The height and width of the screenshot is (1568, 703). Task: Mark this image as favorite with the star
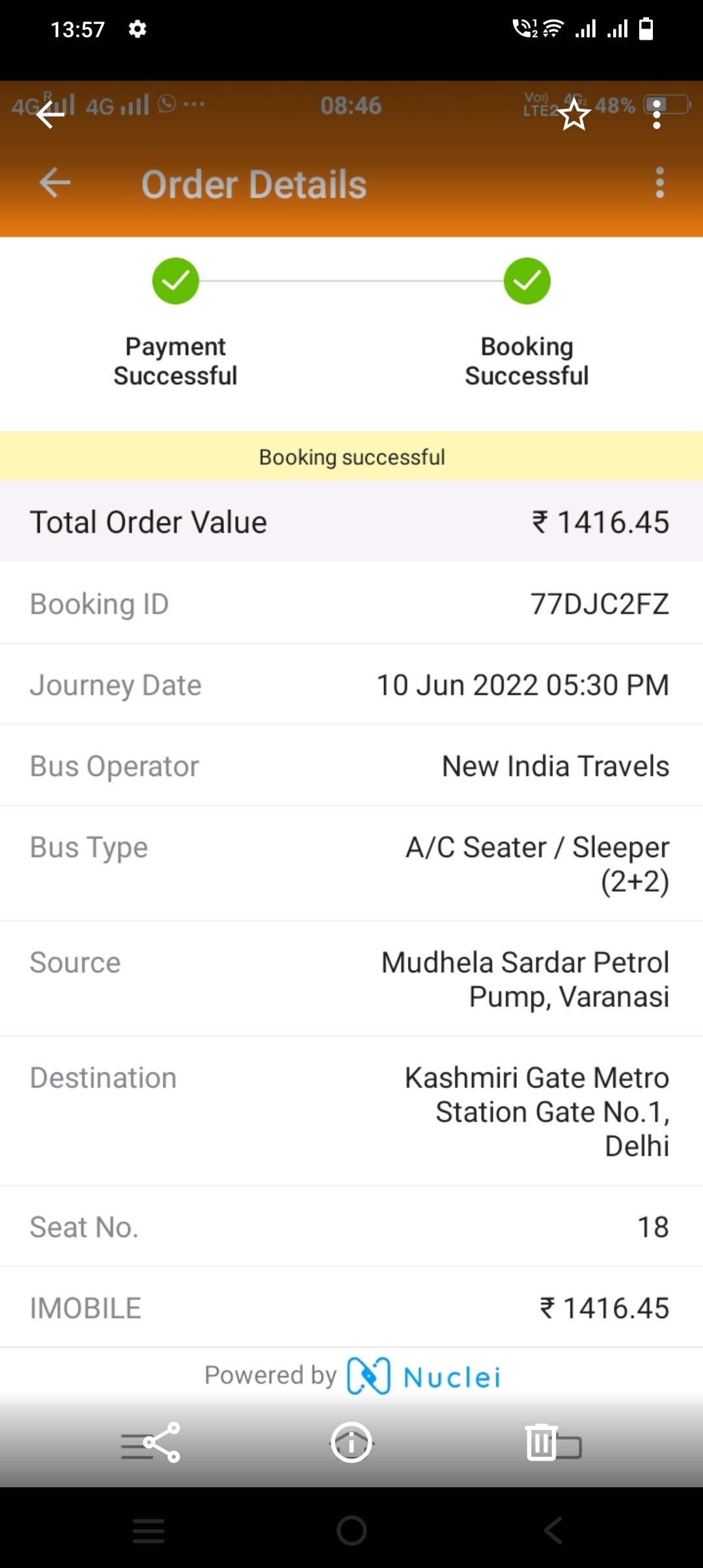pyautogui.click(x=574, y=115)
